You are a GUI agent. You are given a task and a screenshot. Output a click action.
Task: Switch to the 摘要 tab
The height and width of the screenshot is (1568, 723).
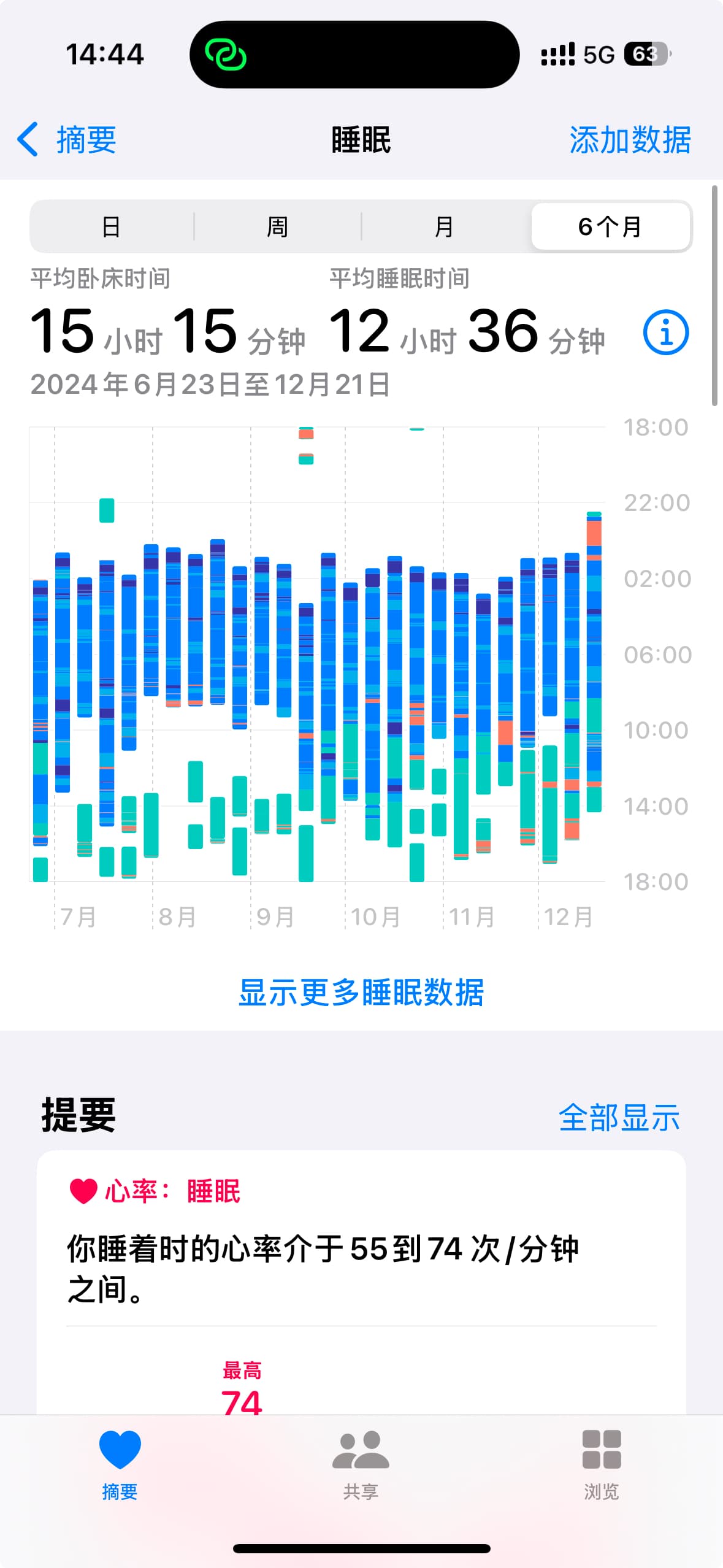tap(120, 1464)
